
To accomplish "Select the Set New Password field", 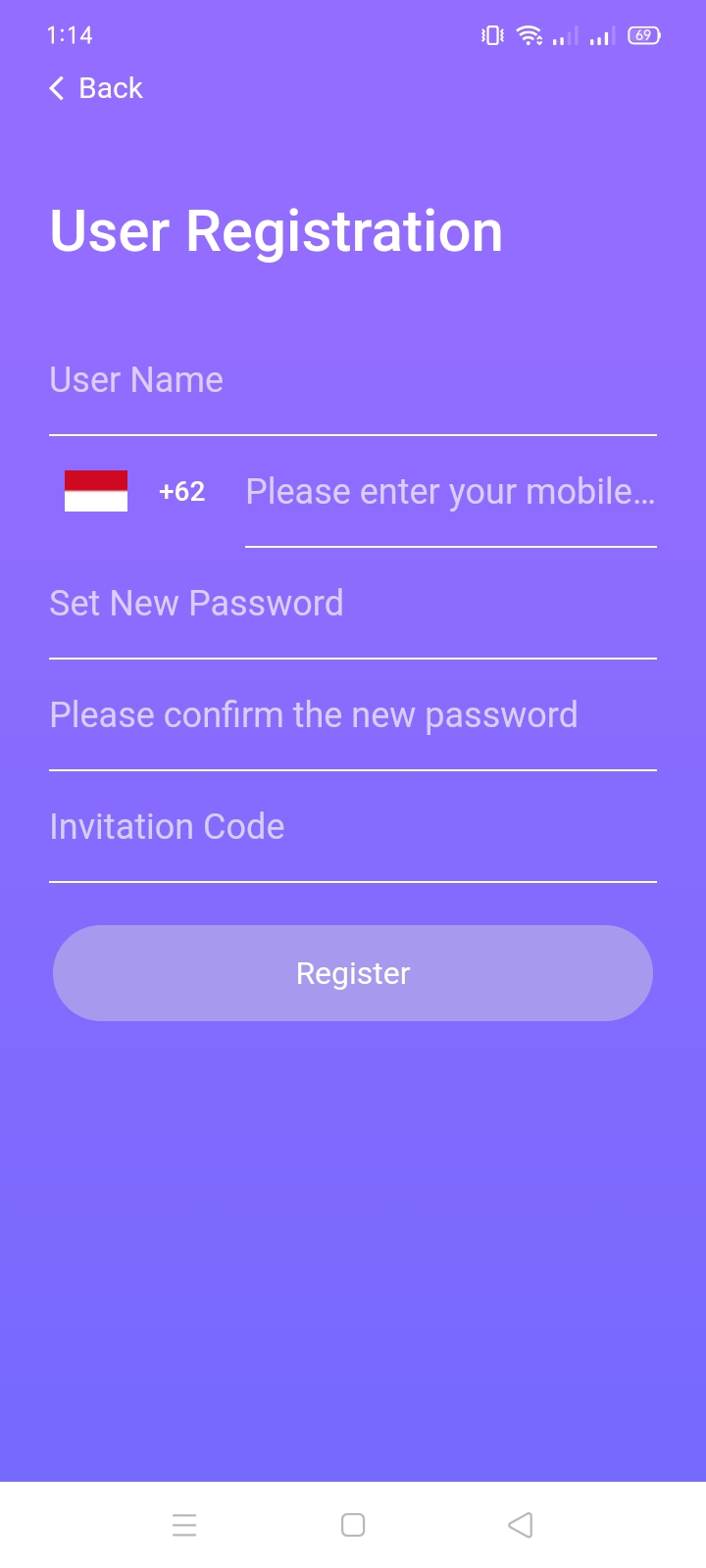I will click(352, 604).
